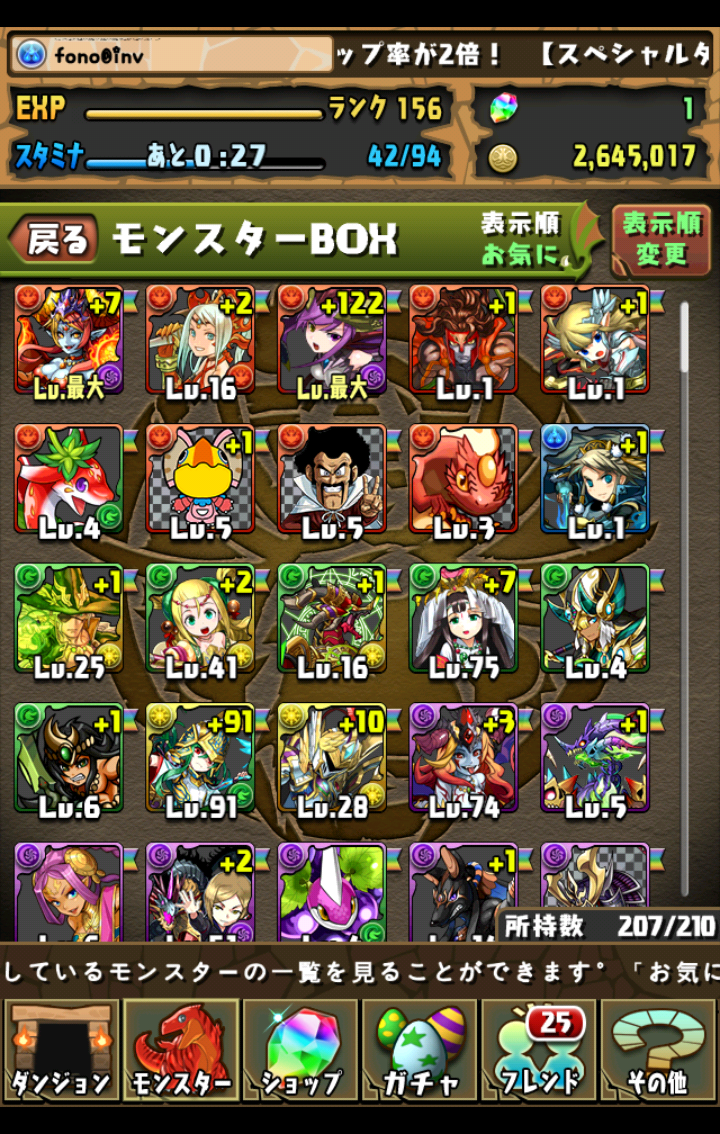Choose the Lv.4 strawberry dragon monster
The image size is (720, 1134).
pyautogui.click(x=68, y=480)
